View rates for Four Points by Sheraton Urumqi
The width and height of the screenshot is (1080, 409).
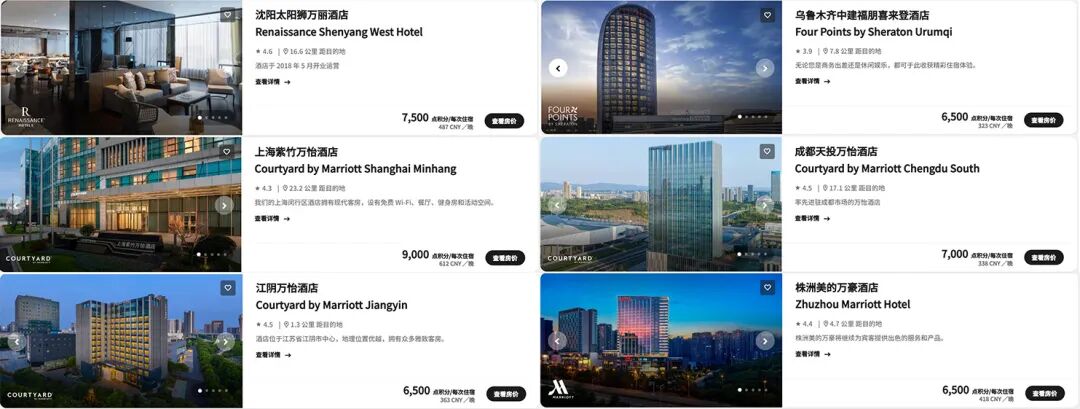(1044, 120)
